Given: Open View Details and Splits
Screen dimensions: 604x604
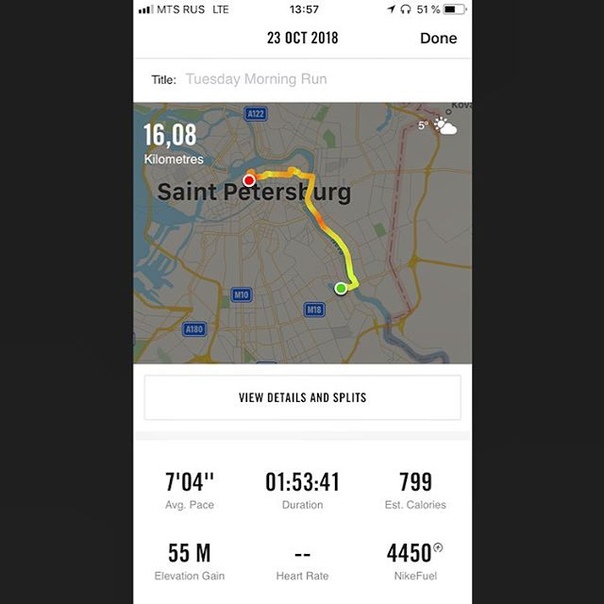Looking at the screenshot, I should click(302, 398).
